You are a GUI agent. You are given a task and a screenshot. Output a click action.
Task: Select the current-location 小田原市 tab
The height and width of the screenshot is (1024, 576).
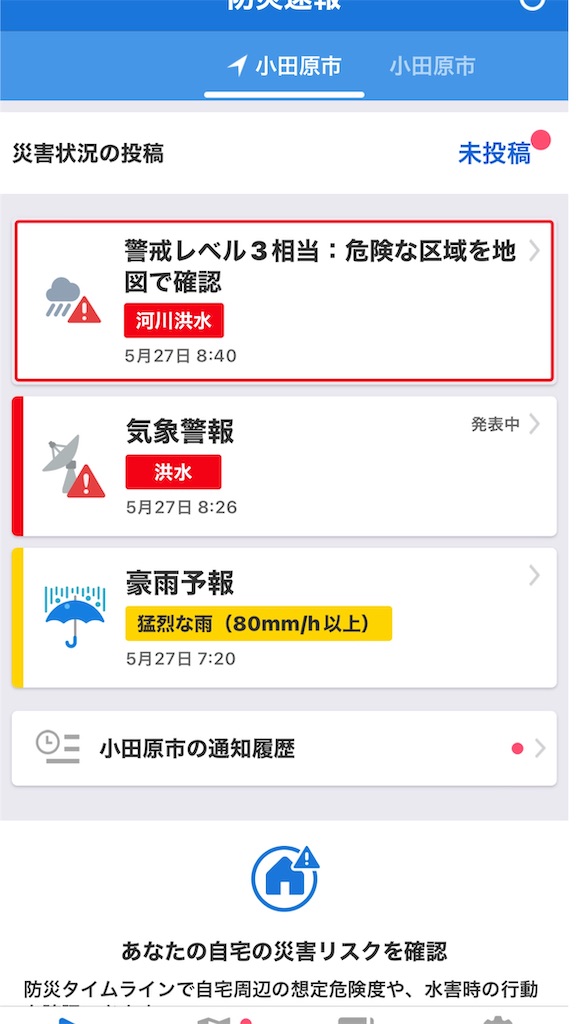(x=284, y=67)
